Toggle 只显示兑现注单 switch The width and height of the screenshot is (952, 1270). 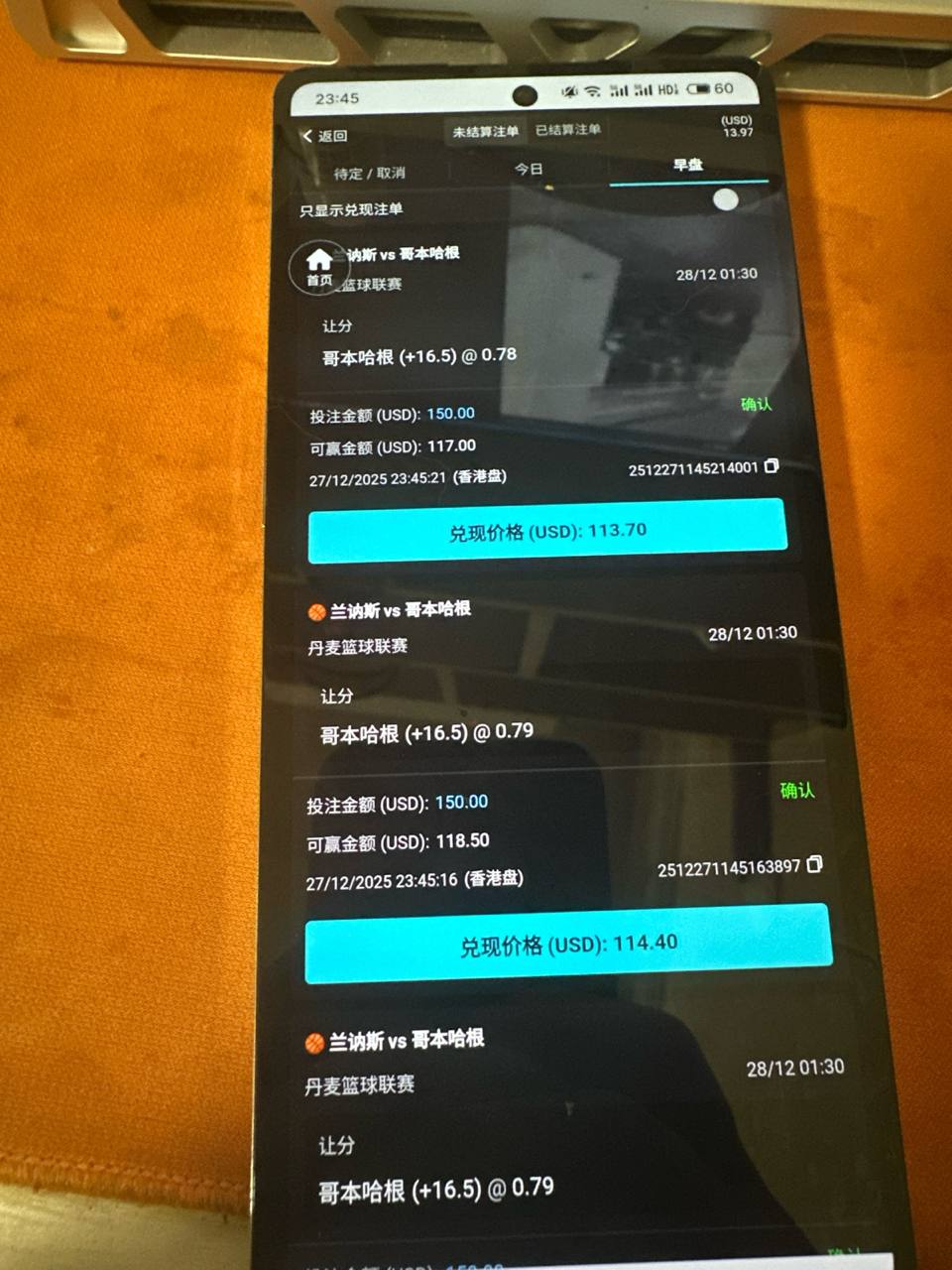pyautogui.click(x=725, y=199)
